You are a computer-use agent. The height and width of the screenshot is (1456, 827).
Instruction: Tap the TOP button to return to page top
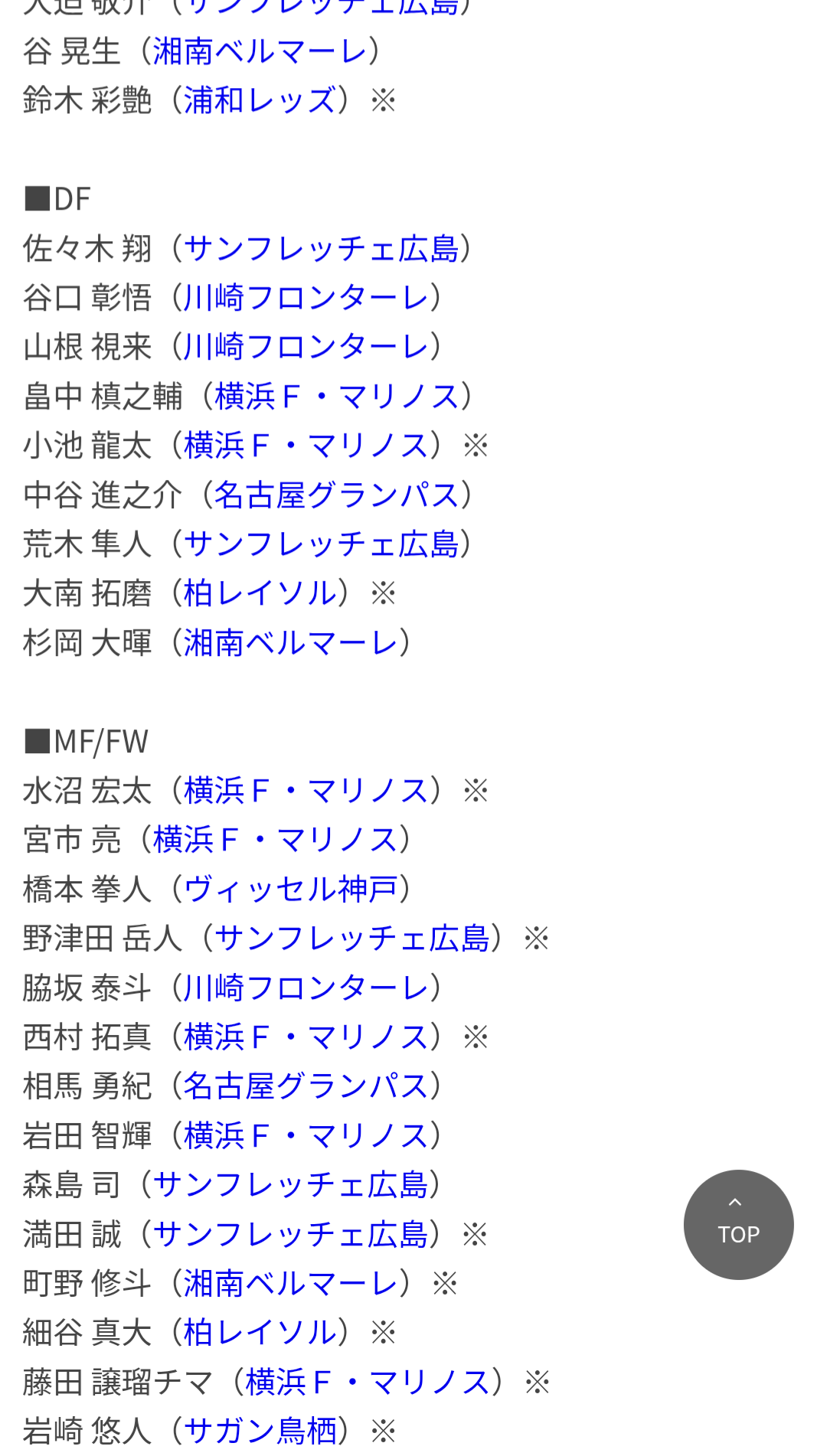(738, 1224)
